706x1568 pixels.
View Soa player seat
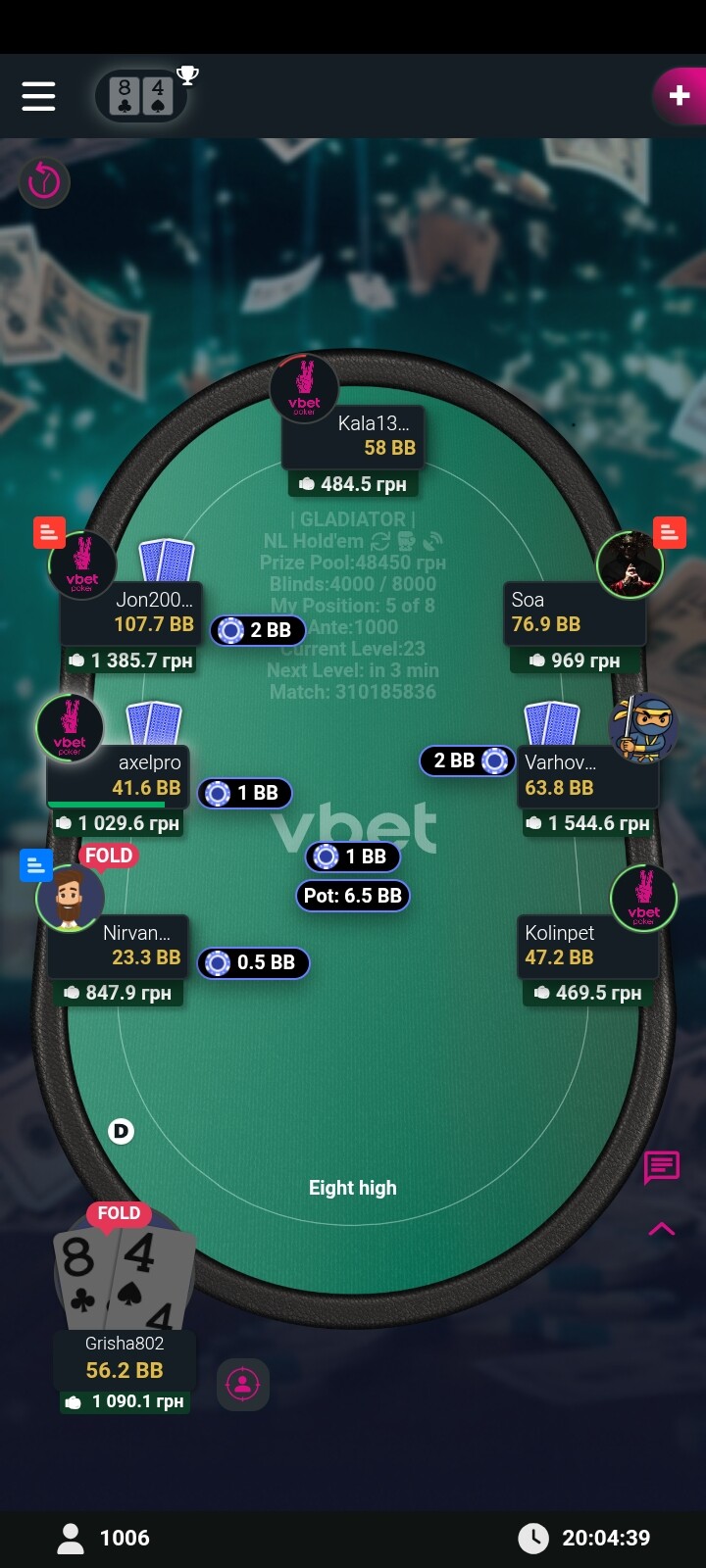[575, 612]
